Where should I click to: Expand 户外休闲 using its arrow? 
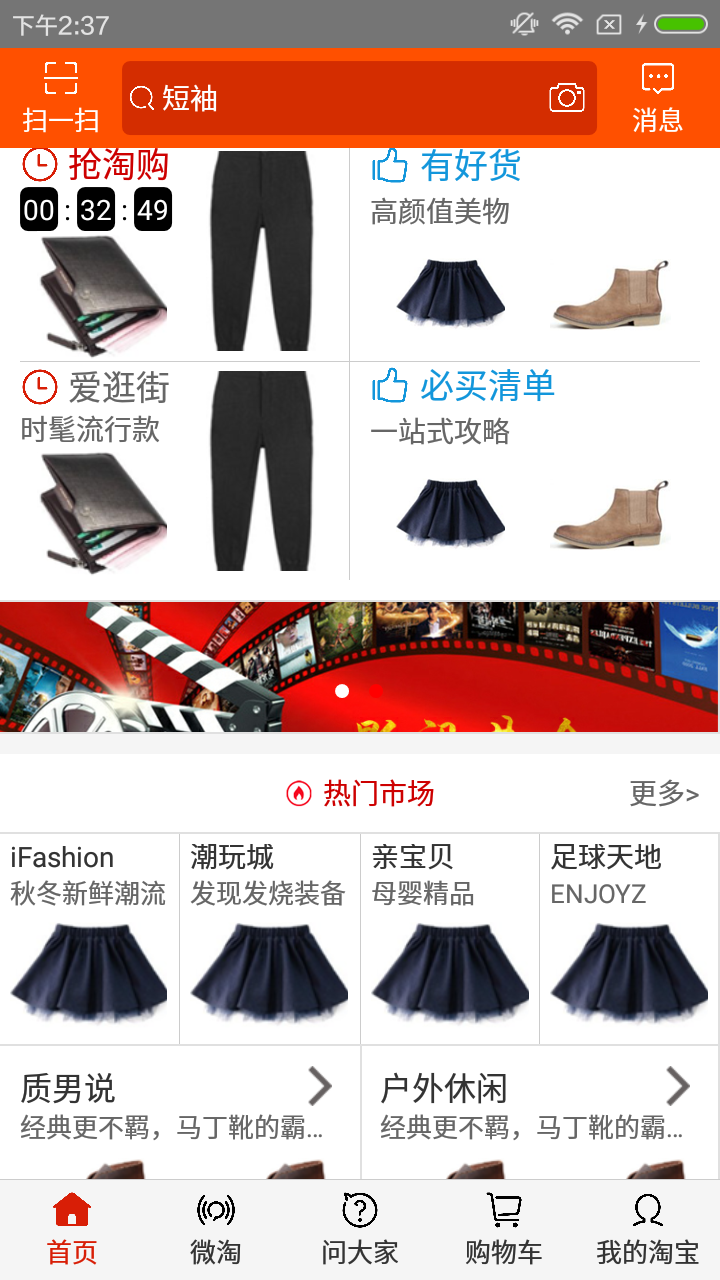pos(681,1085)
